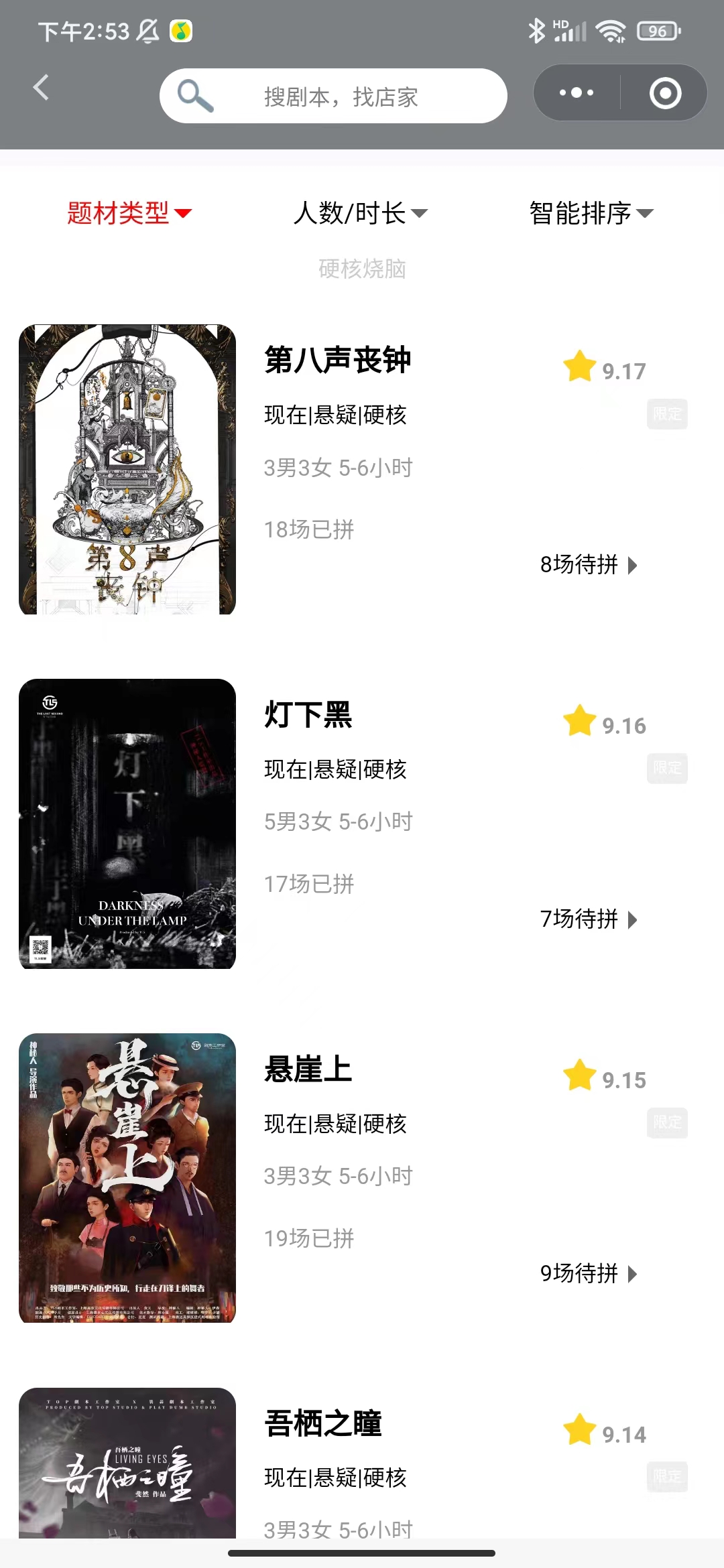Toggle the 限定 badge on 第八声丧钟

coord(668,414)
